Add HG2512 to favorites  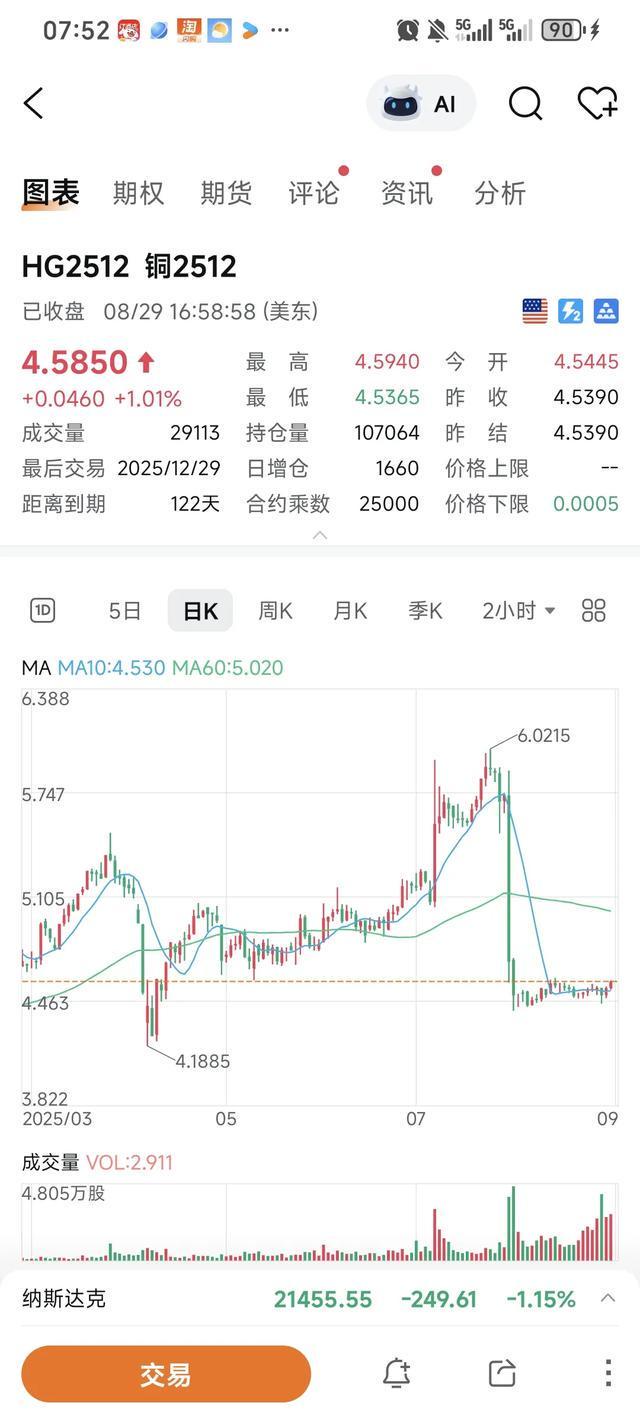pyautogui.click(x=597, y=103)
